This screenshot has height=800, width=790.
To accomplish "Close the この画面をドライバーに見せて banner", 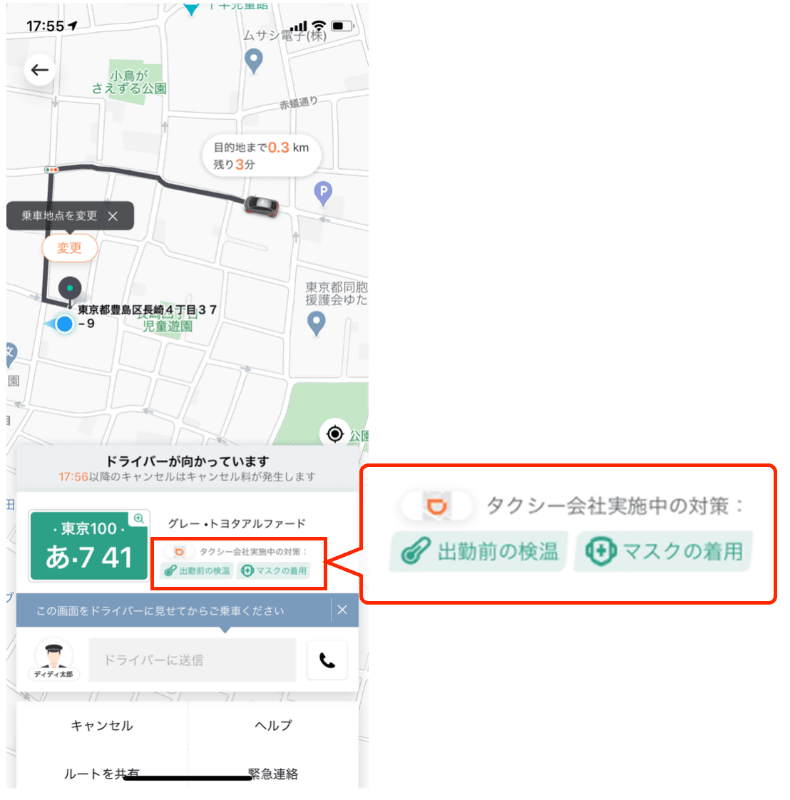I will 342,610.
